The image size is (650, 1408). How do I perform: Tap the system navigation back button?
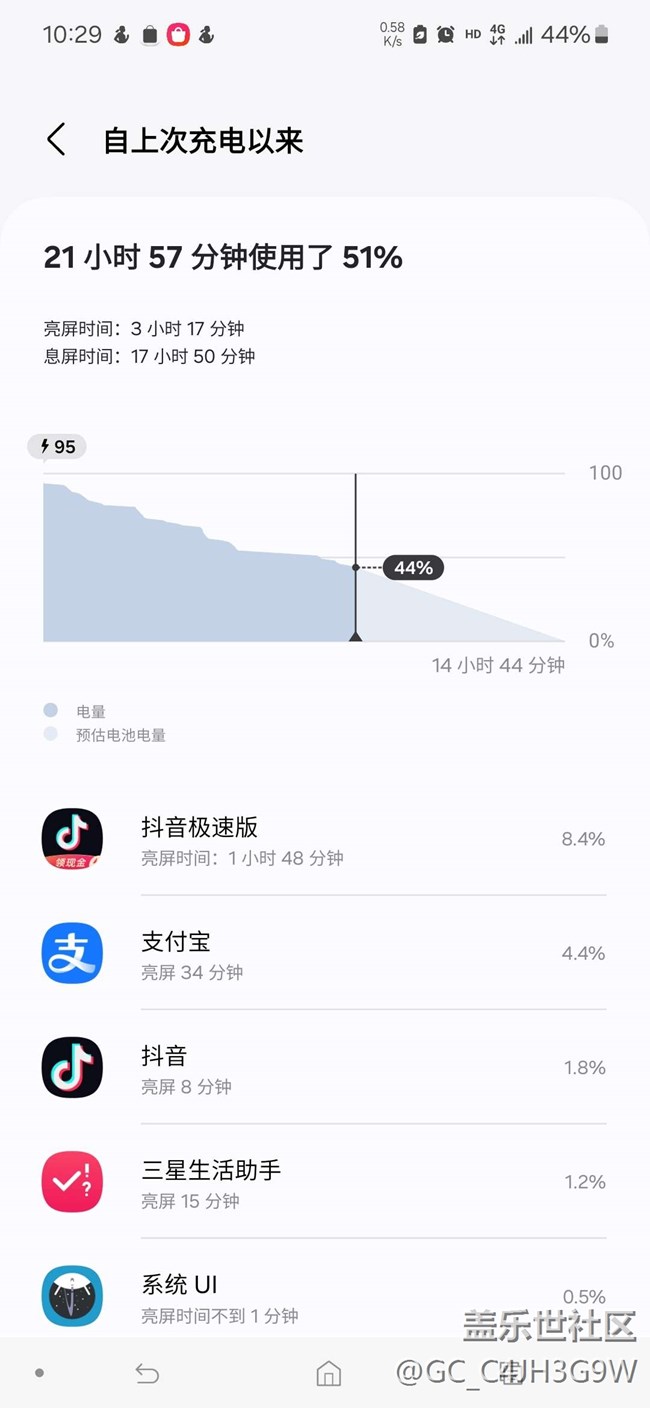pos(147,1374)
